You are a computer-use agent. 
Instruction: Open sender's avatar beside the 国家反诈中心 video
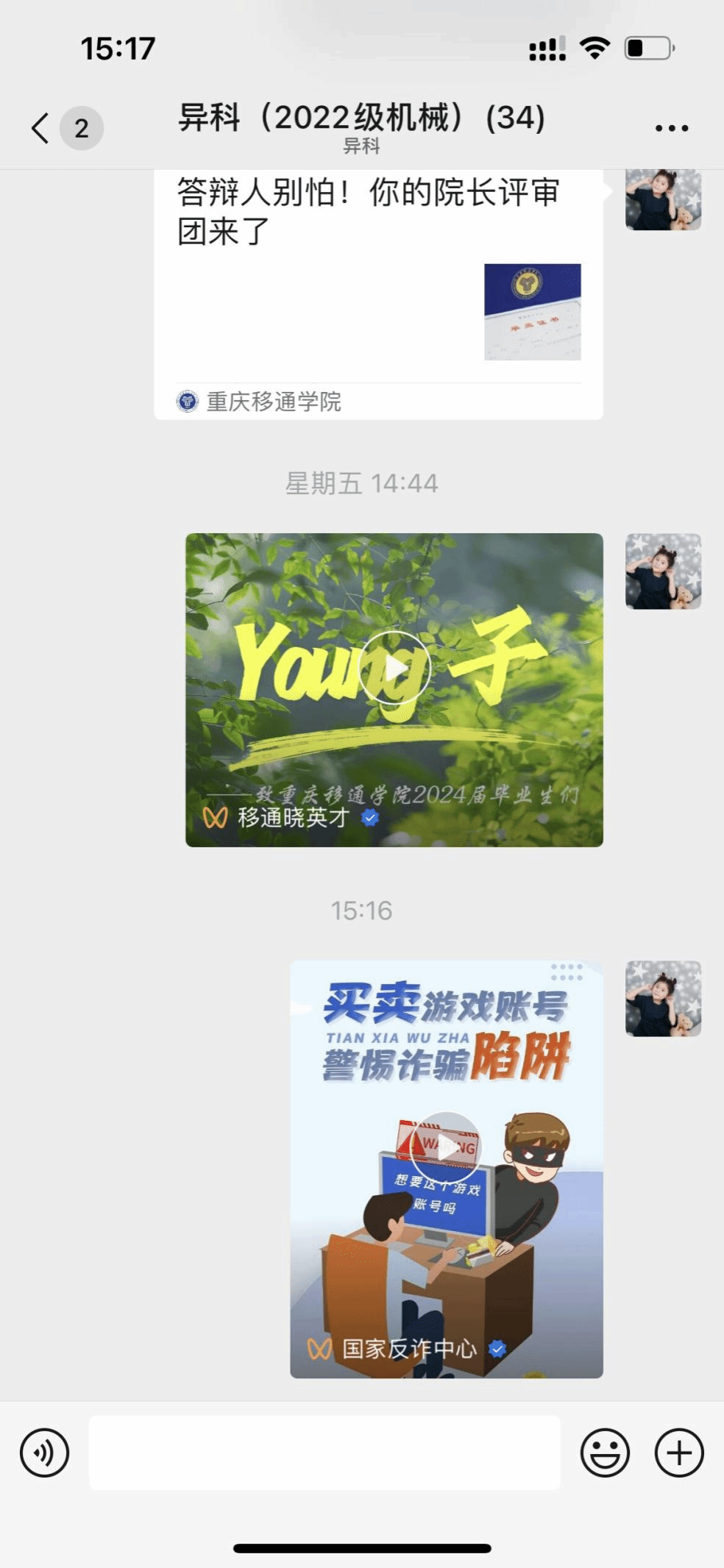(x=663, y=998)
